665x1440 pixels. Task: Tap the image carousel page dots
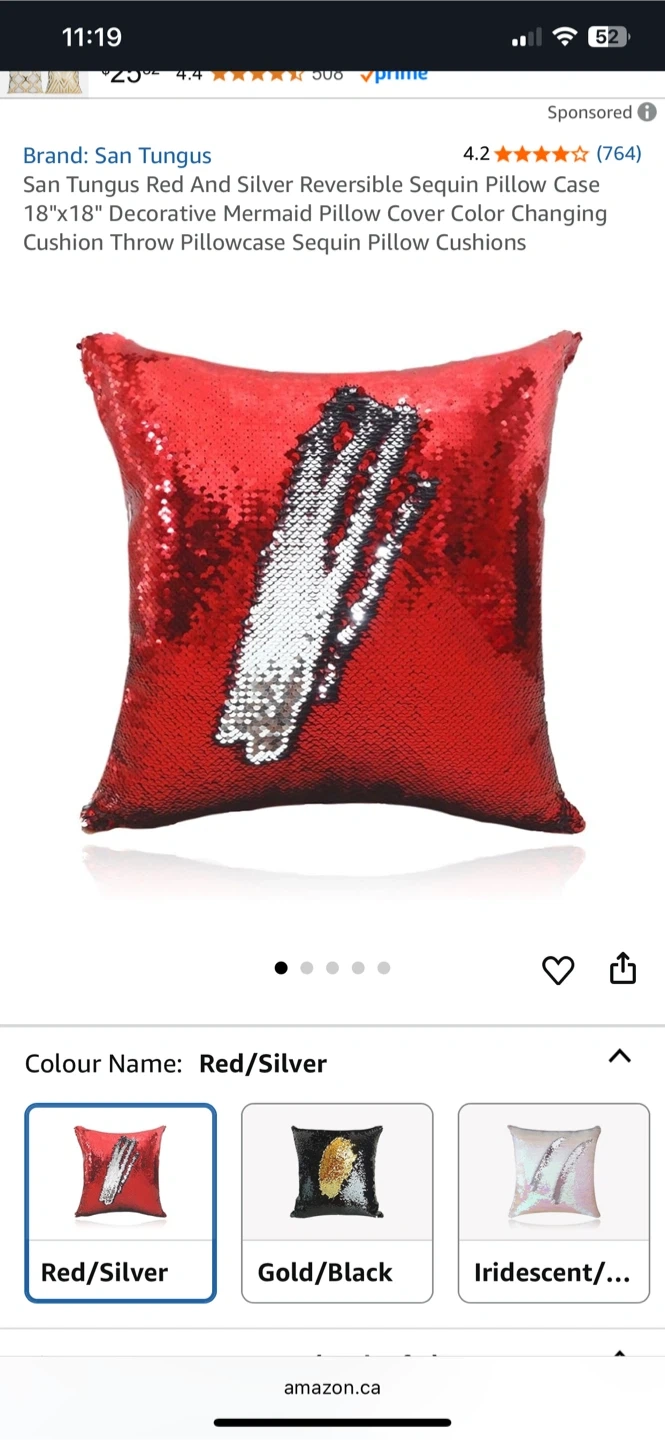(332, 968)
